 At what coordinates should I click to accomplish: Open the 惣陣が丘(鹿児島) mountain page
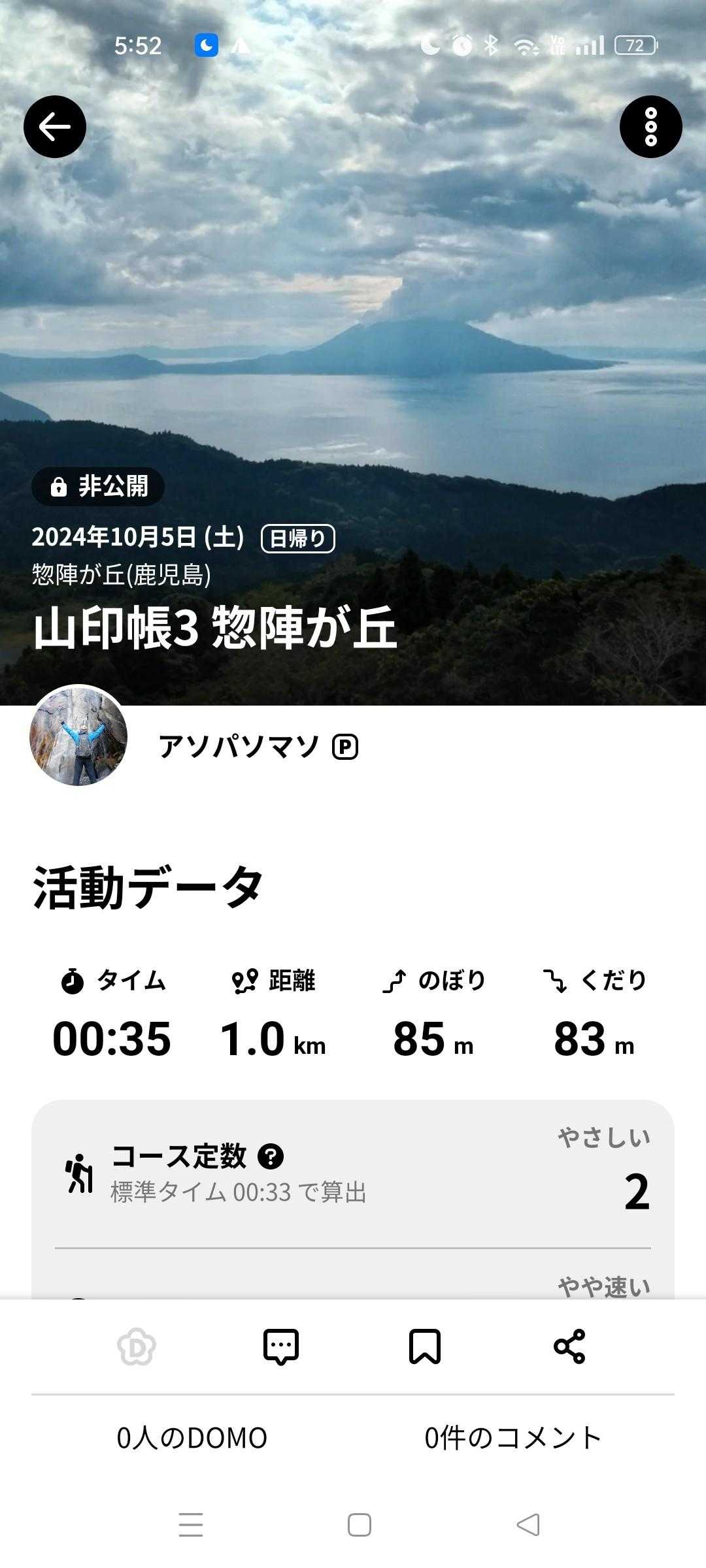(x=122, y=575)
